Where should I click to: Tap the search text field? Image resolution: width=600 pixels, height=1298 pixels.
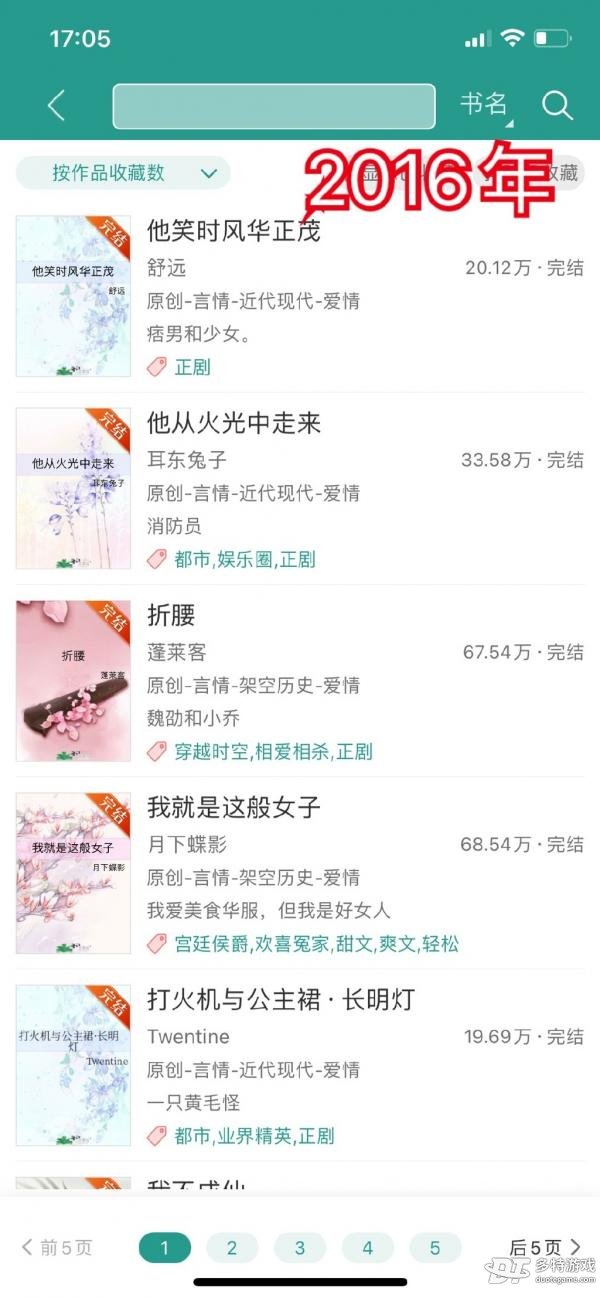(274, 106)
